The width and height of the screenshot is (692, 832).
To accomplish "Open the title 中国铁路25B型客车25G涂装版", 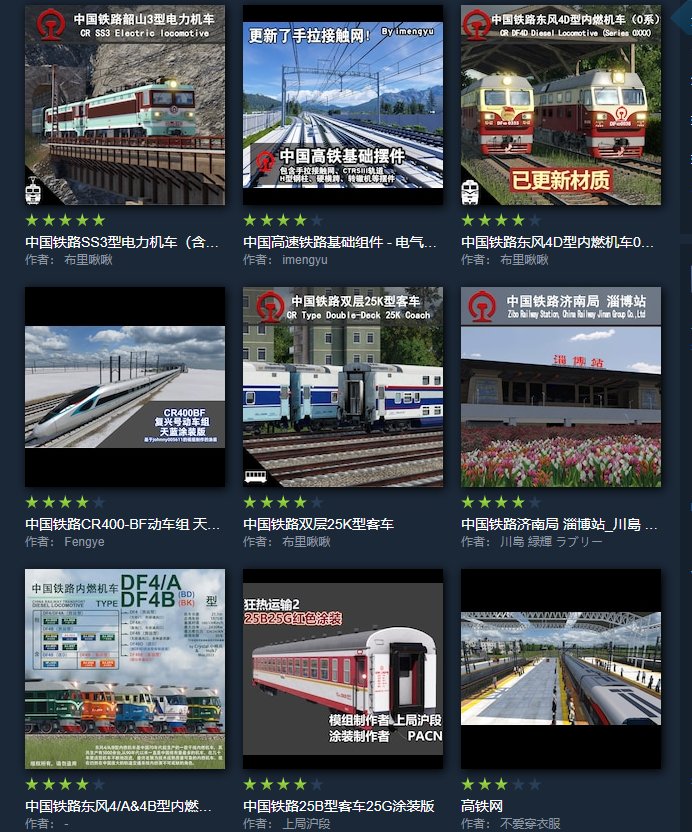I will [x=339, y=806].
